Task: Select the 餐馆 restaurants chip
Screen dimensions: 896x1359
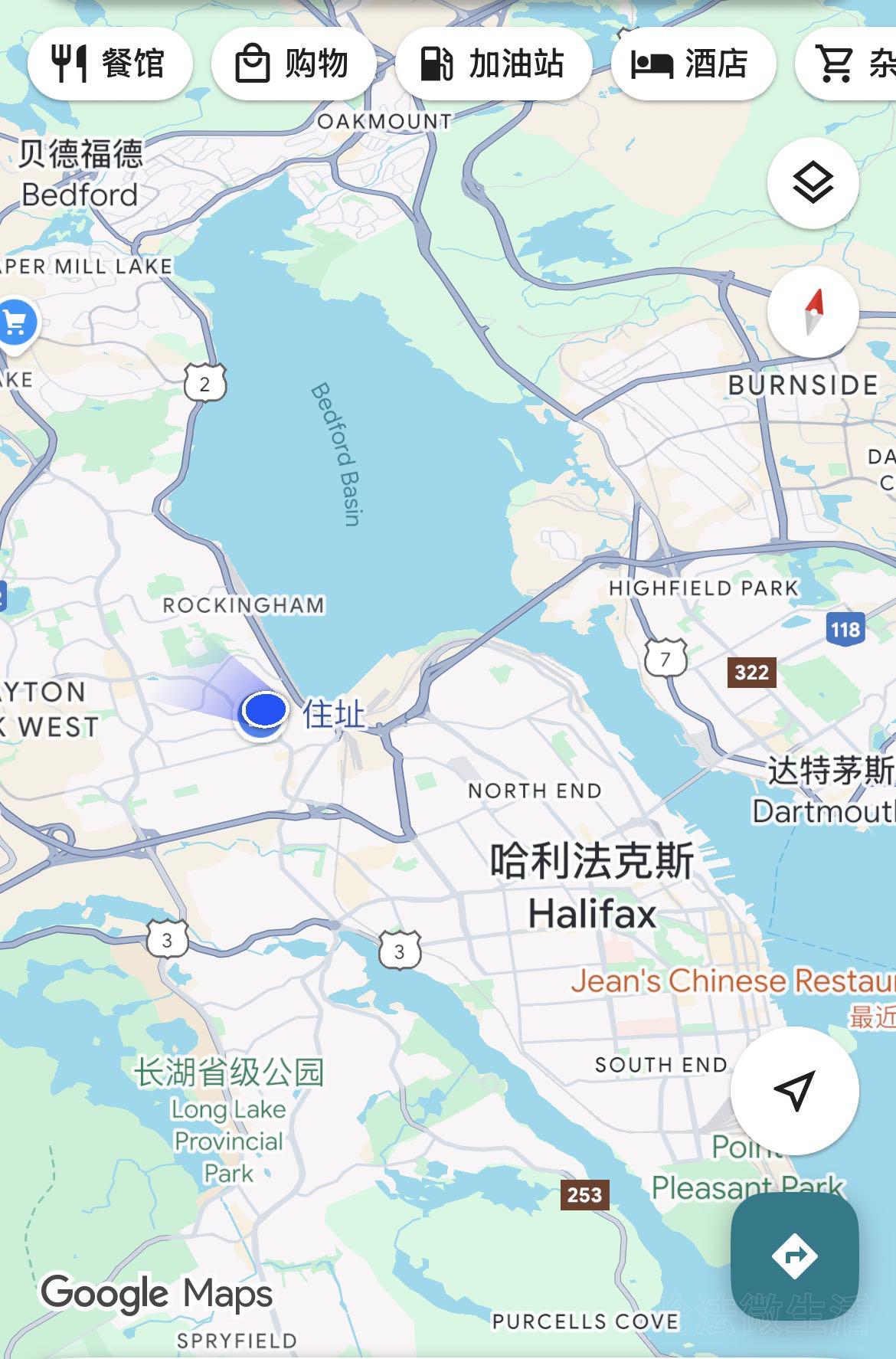Action: pos(110,64)
